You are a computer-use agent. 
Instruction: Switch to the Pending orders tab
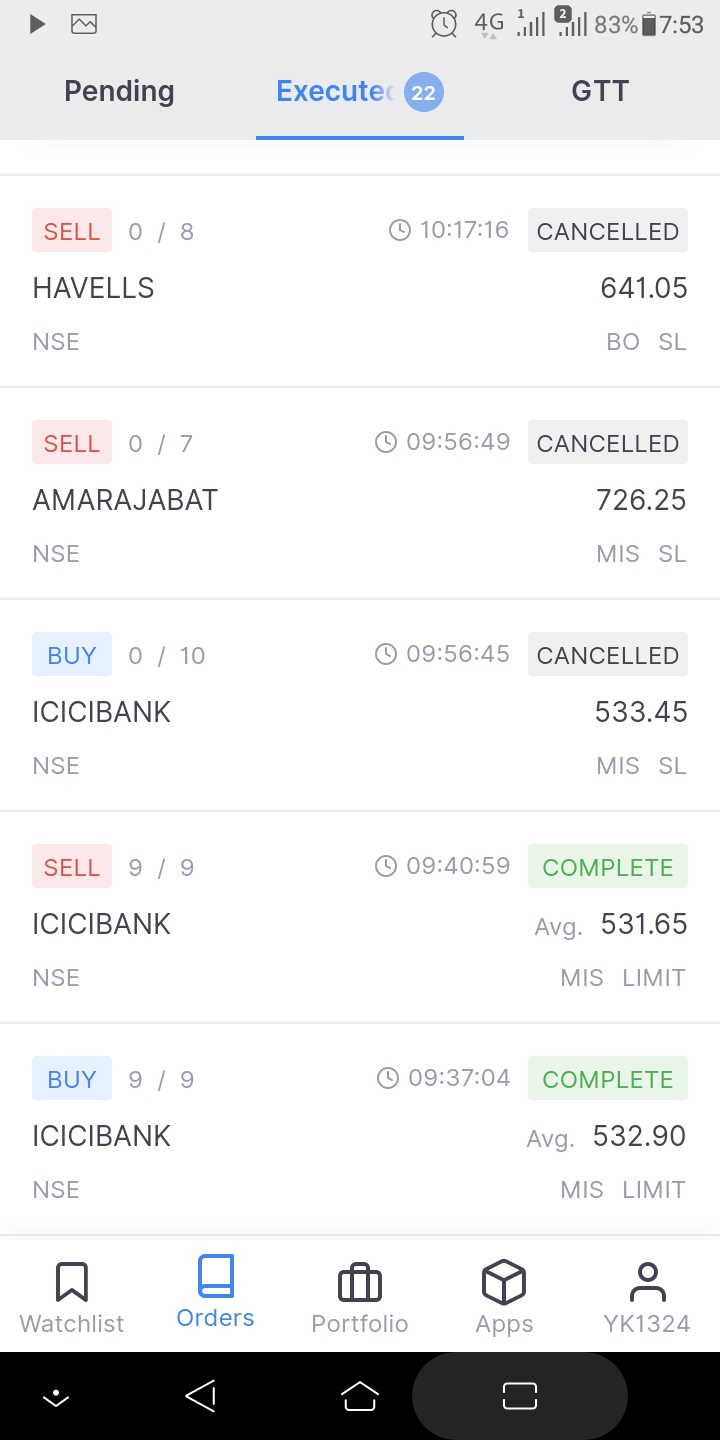pyautogui.click(x=119, y=92)
